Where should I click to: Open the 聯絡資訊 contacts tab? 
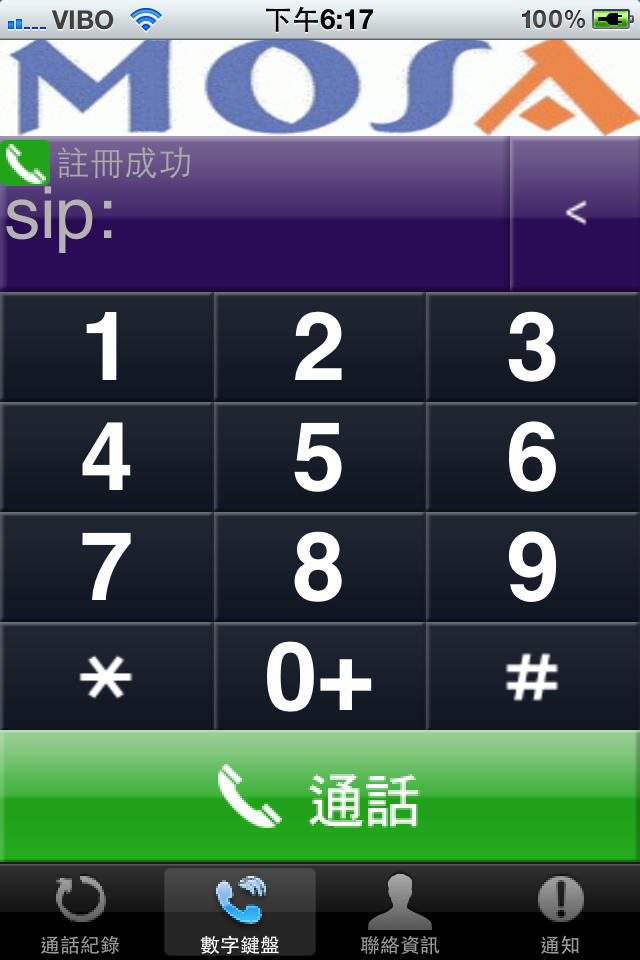click(x=400, y=912)
